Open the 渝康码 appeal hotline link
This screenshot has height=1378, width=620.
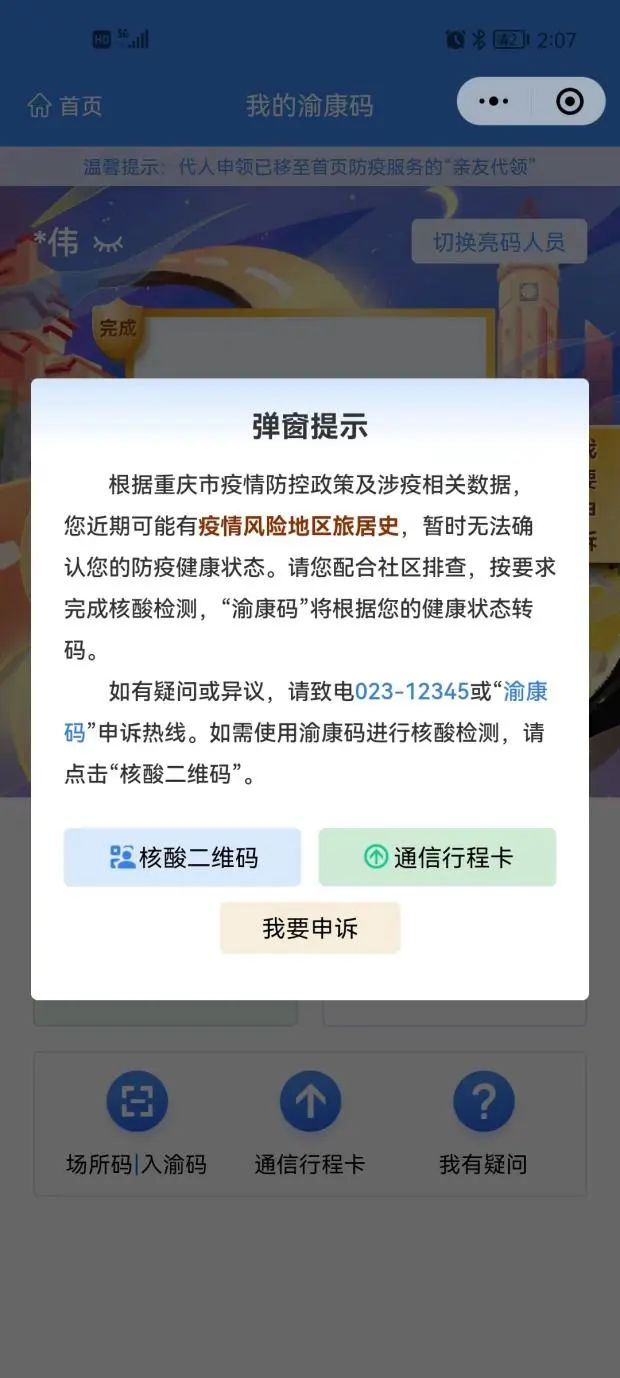click(x=524, y=691)
